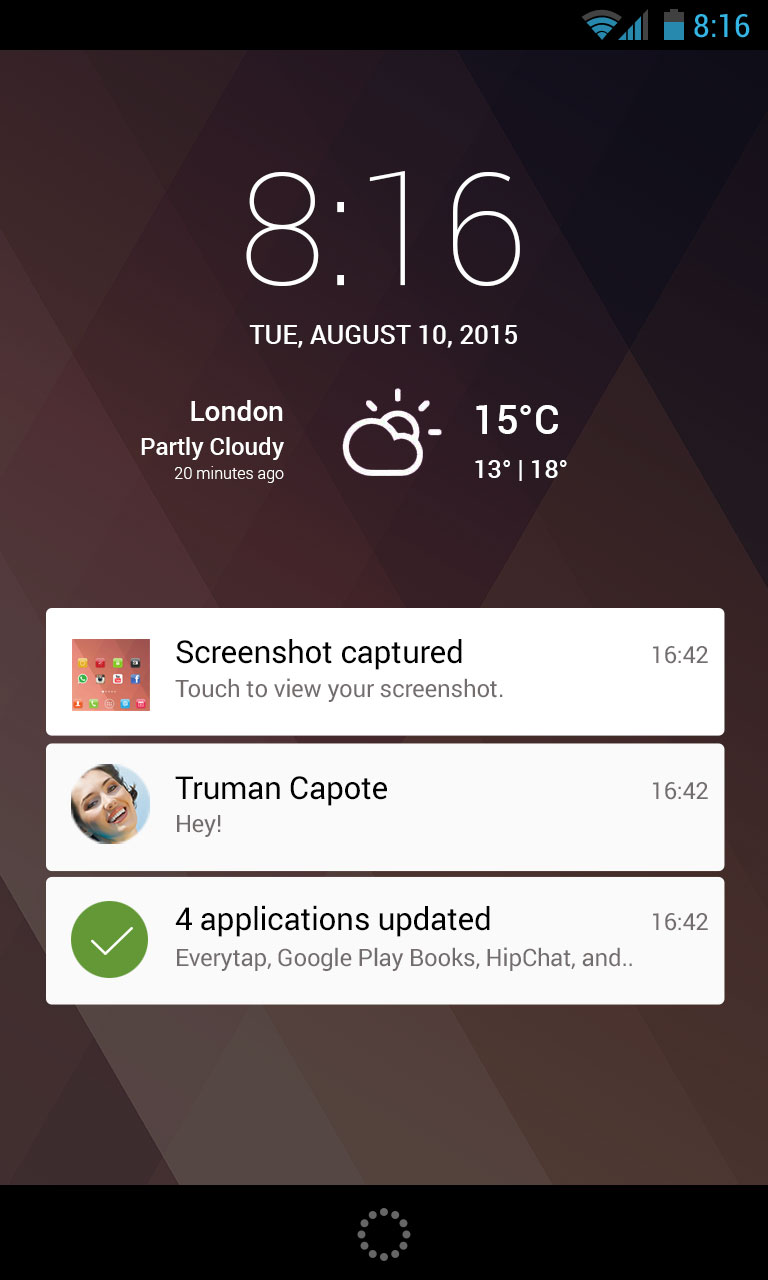Tap the dotted unlock ring

[384, 1234]
